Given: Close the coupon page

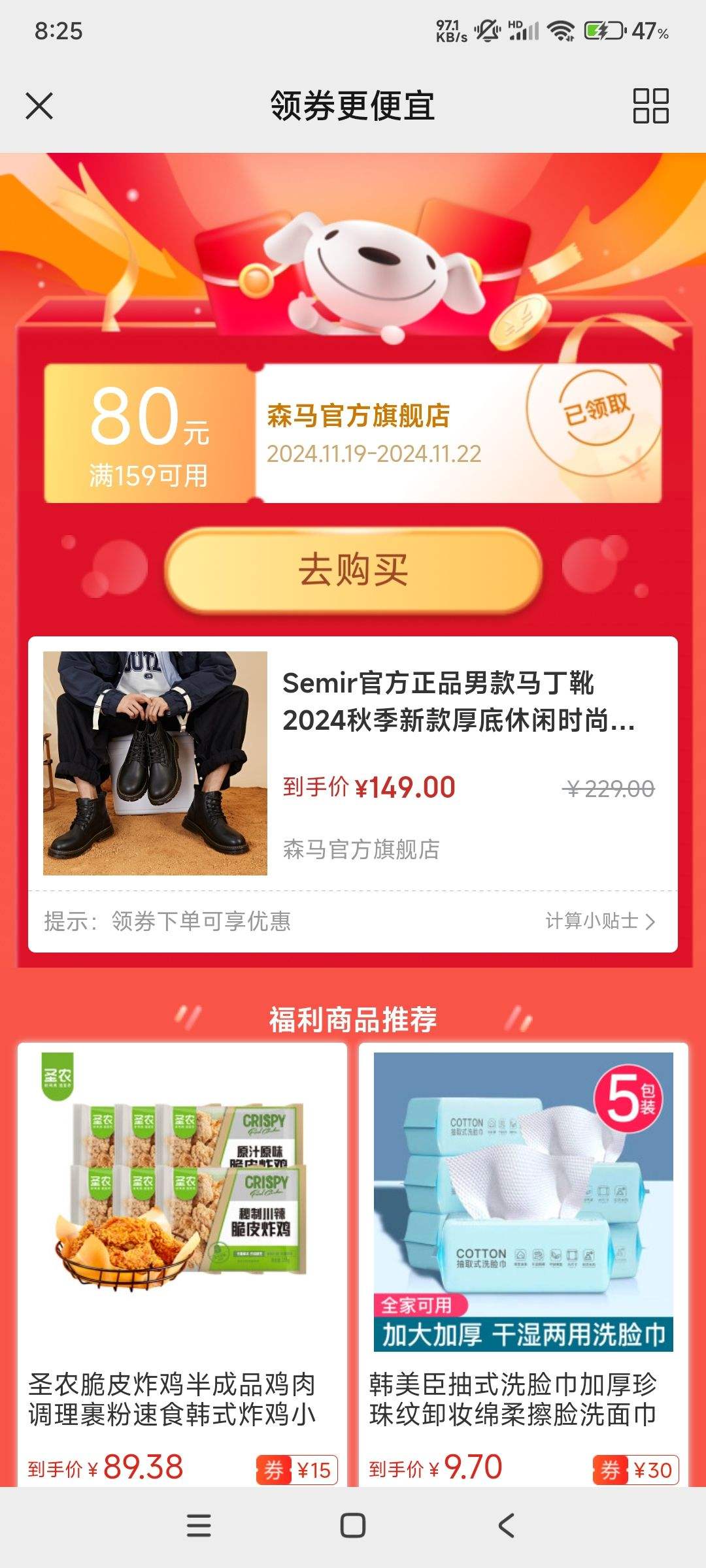Looking at the screenshot, I should tap(39, 106).
